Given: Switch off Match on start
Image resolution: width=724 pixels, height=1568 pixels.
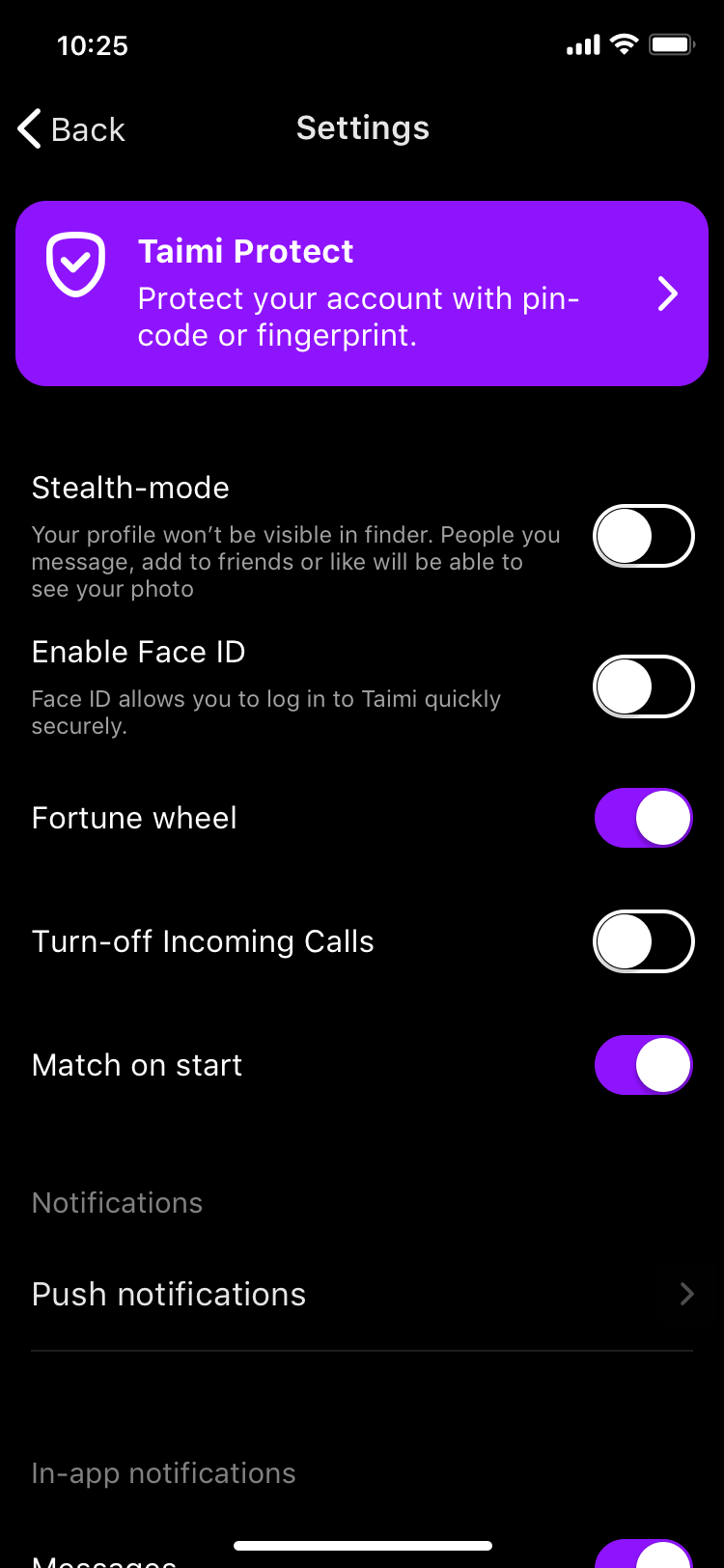Looking at the screenshot, I should coord(643,1065).
